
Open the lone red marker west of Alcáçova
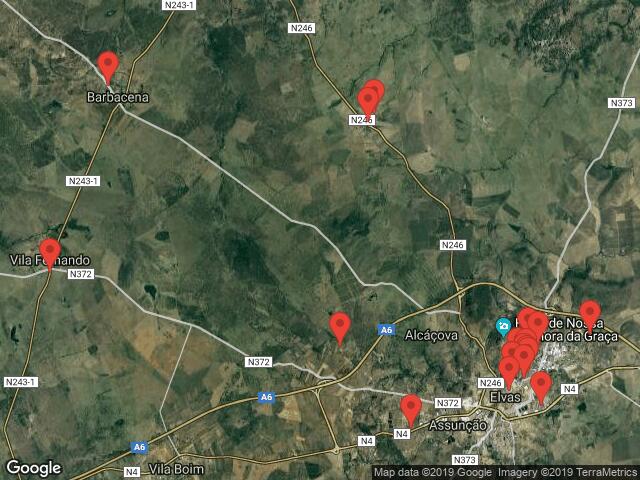pyautogui.click(x=340, y=325)
